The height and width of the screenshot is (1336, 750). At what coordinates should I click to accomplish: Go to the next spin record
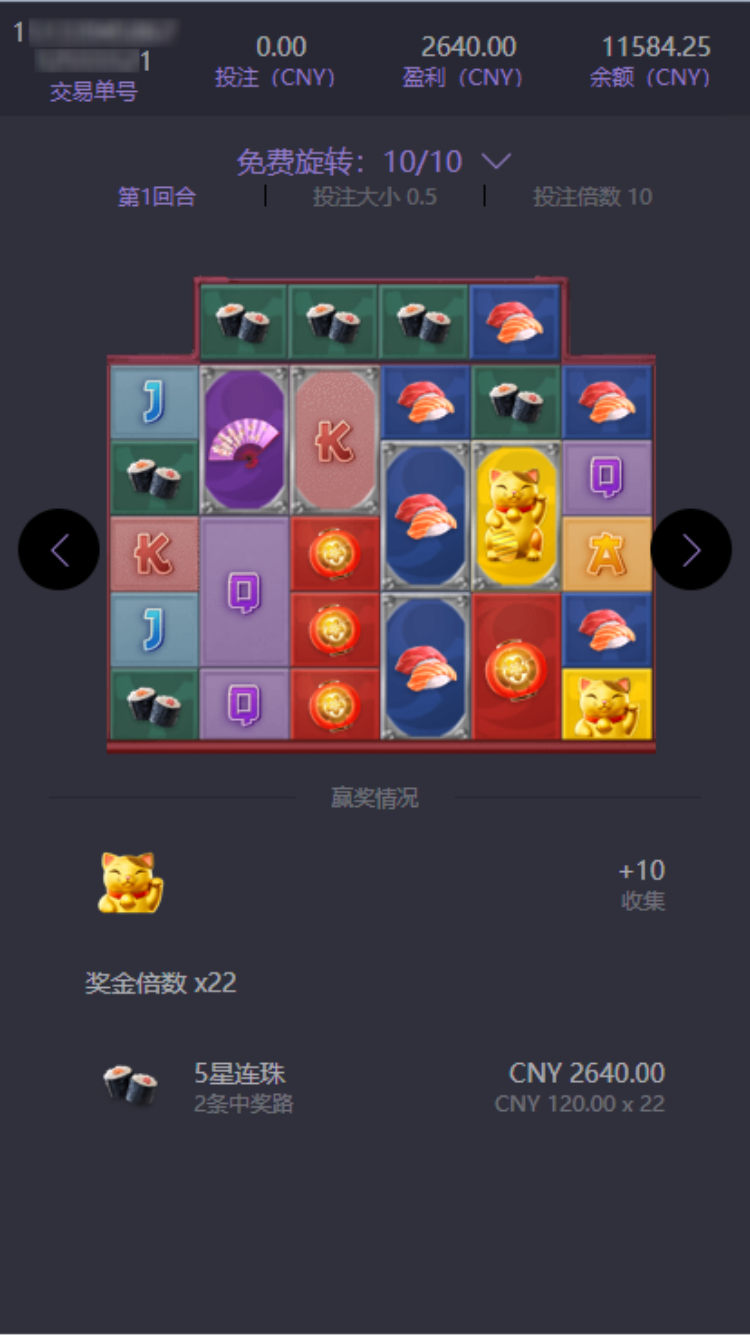(691, 549)
